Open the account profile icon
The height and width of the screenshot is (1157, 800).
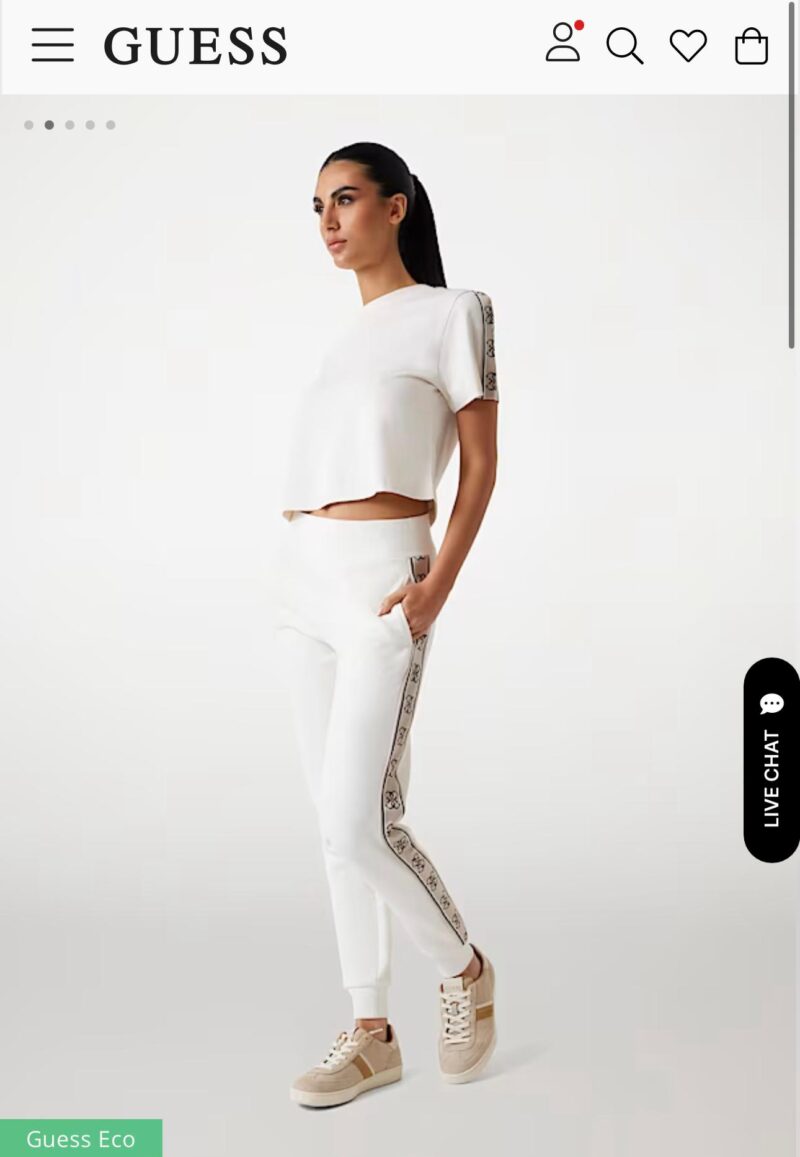[x=563, y=43]
